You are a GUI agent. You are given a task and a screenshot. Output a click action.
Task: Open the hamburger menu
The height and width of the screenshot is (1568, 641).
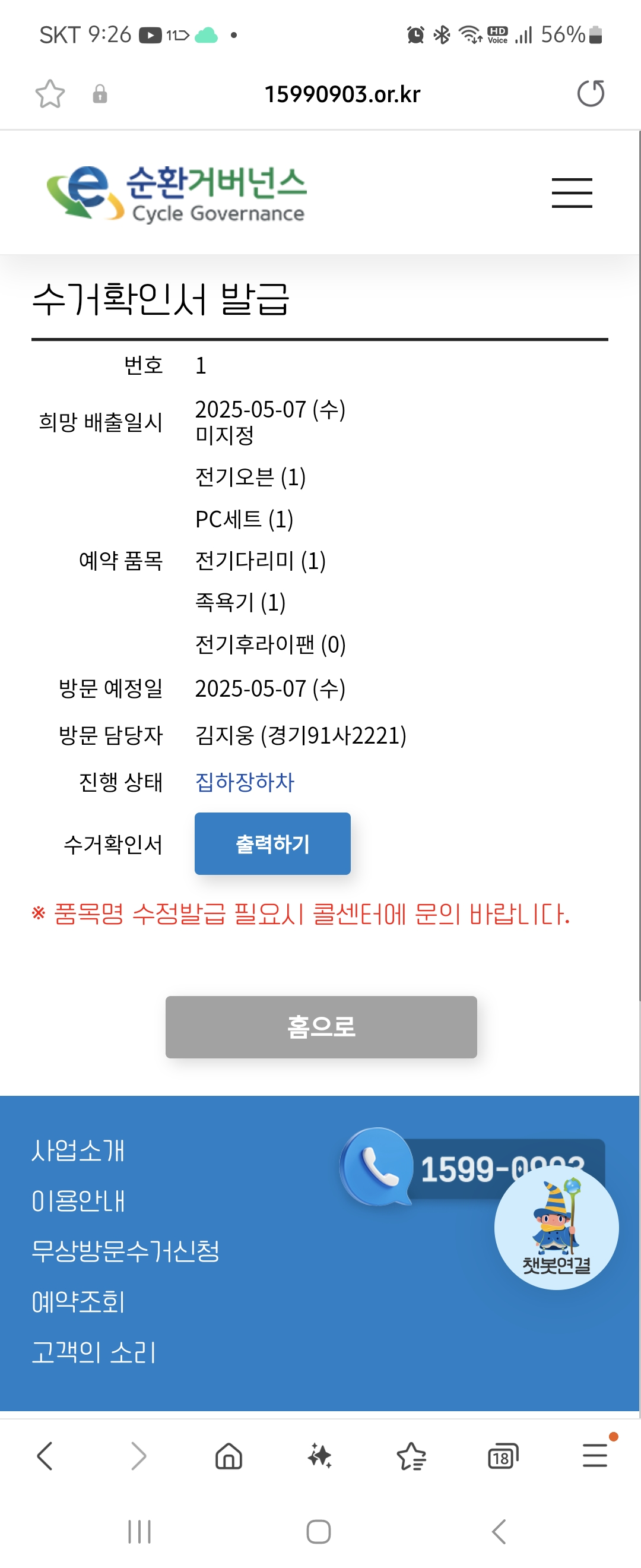coord(571,193)
